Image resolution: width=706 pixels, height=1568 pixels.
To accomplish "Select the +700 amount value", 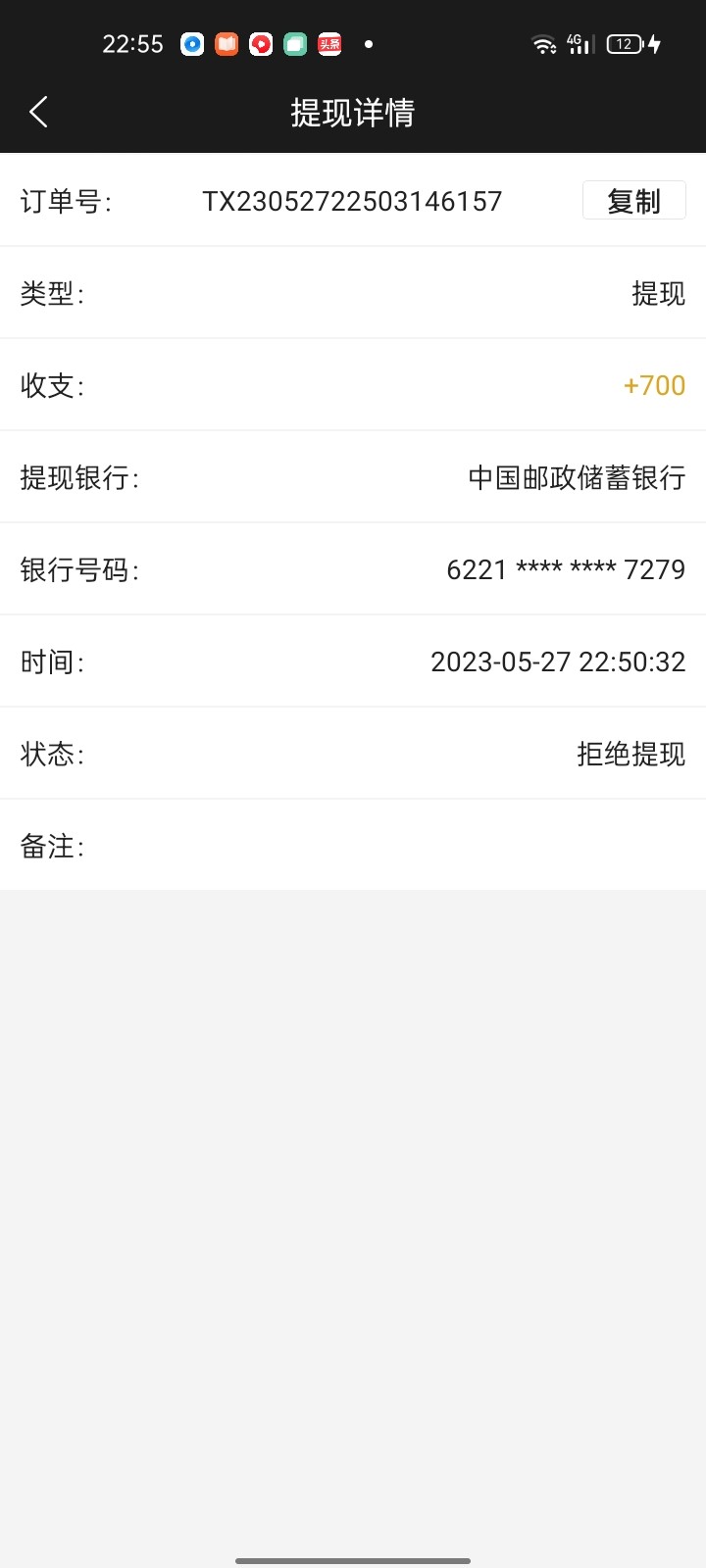I will pyautogui.click(x=654, y=385).
